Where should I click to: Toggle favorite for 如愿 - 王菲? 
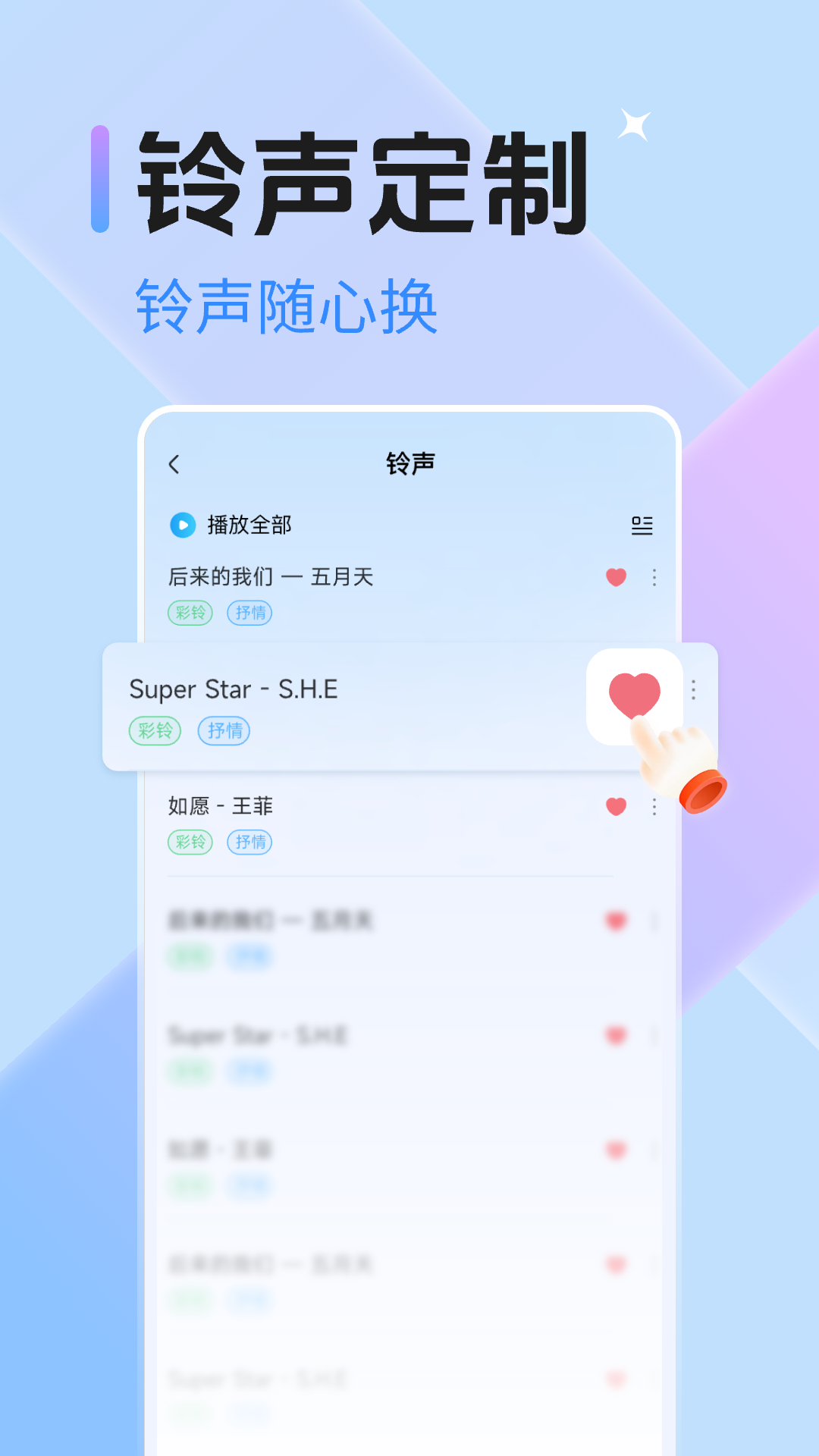pyautogui.click(x=616, y=807)
